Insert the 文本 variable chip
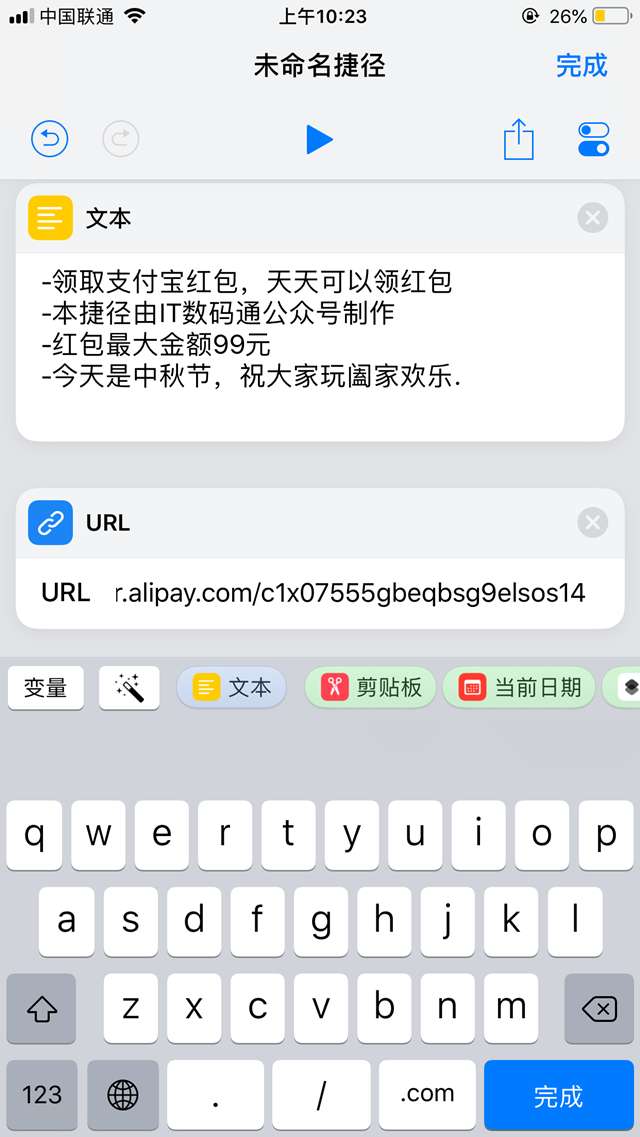 point(232,687)
